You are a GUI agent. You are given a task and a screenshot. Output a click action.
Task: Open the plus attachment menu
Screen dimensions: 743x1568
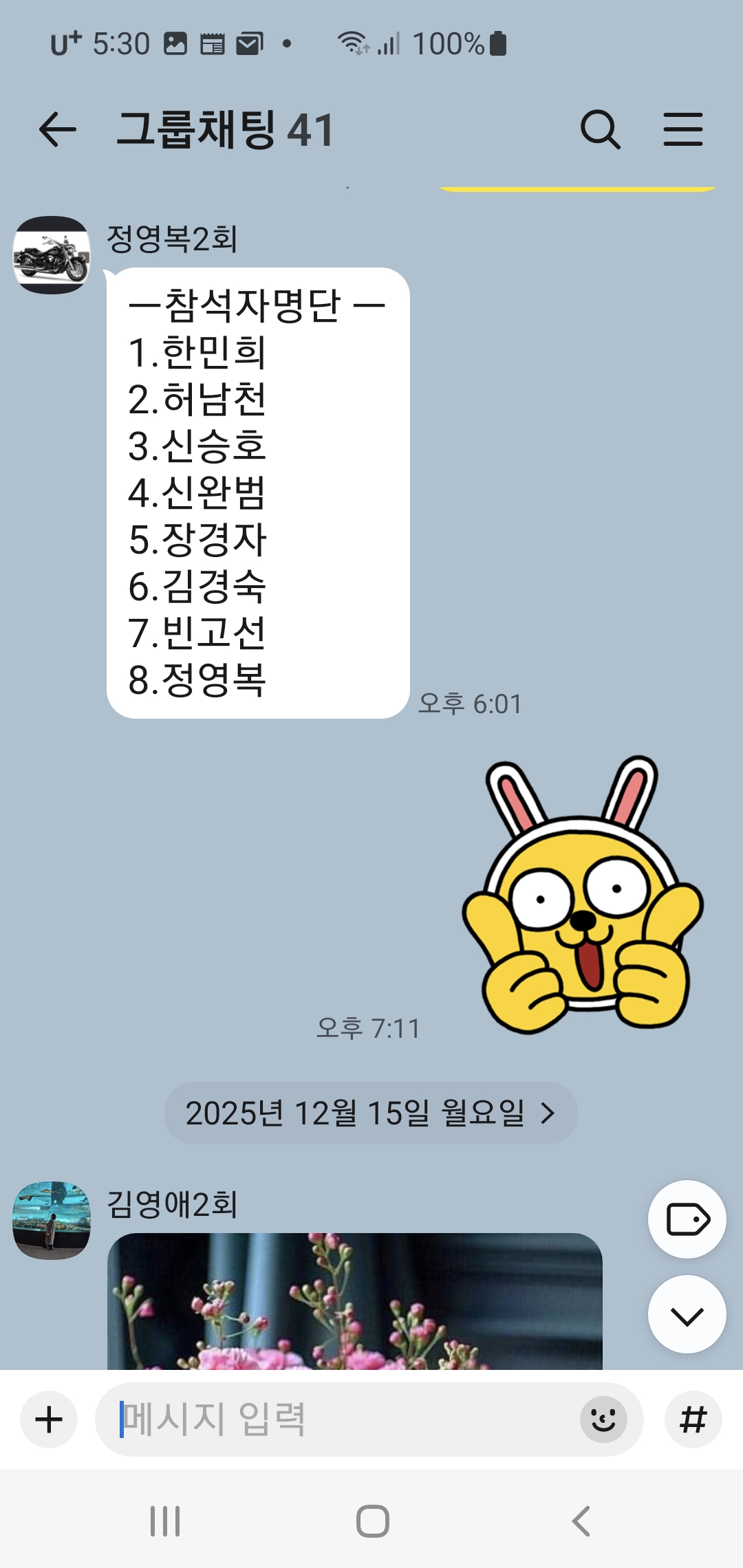click(49, 1419)
